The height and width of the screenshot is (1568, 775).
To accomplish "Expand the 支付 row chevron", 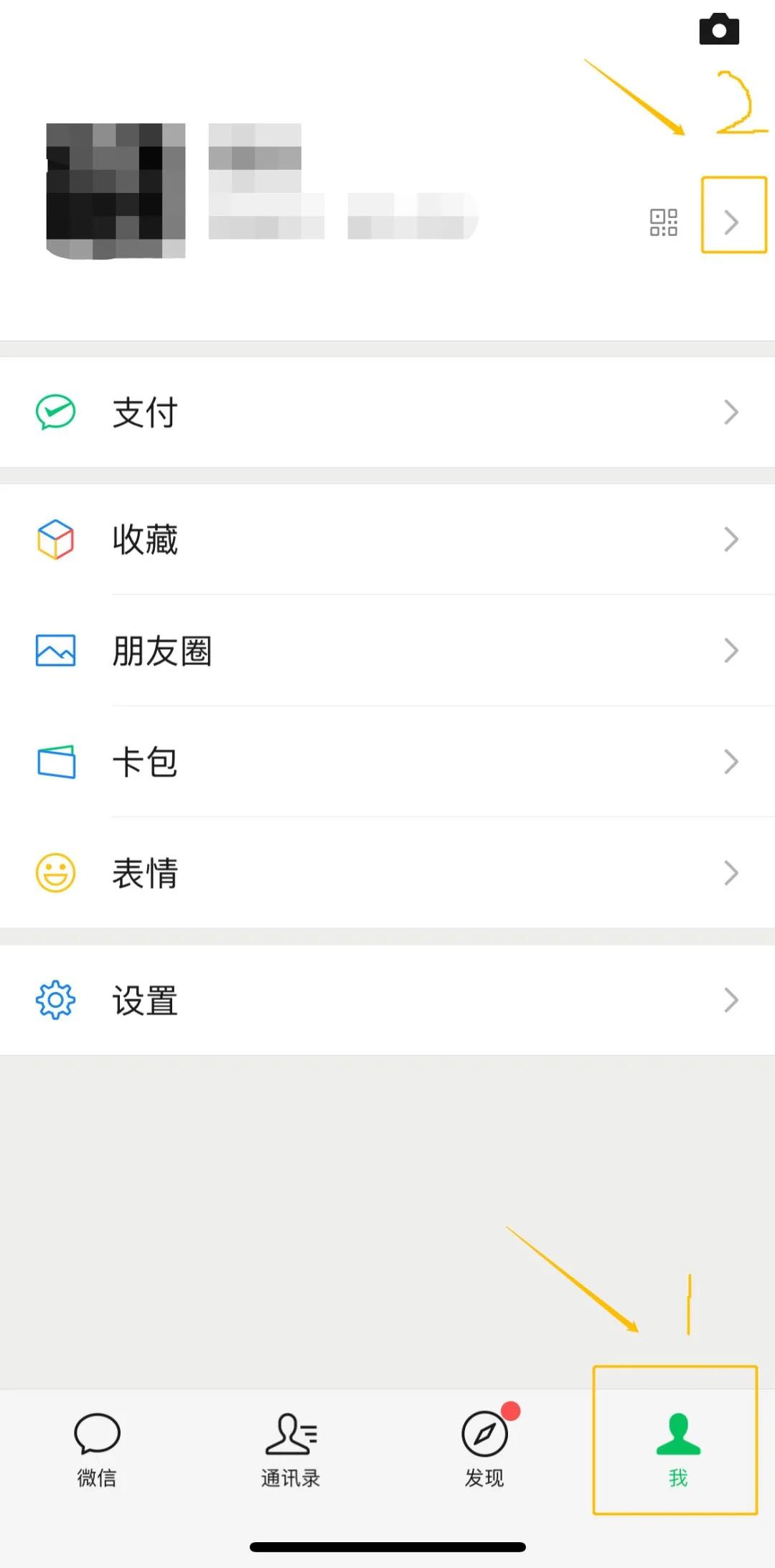I will point(732,411).
